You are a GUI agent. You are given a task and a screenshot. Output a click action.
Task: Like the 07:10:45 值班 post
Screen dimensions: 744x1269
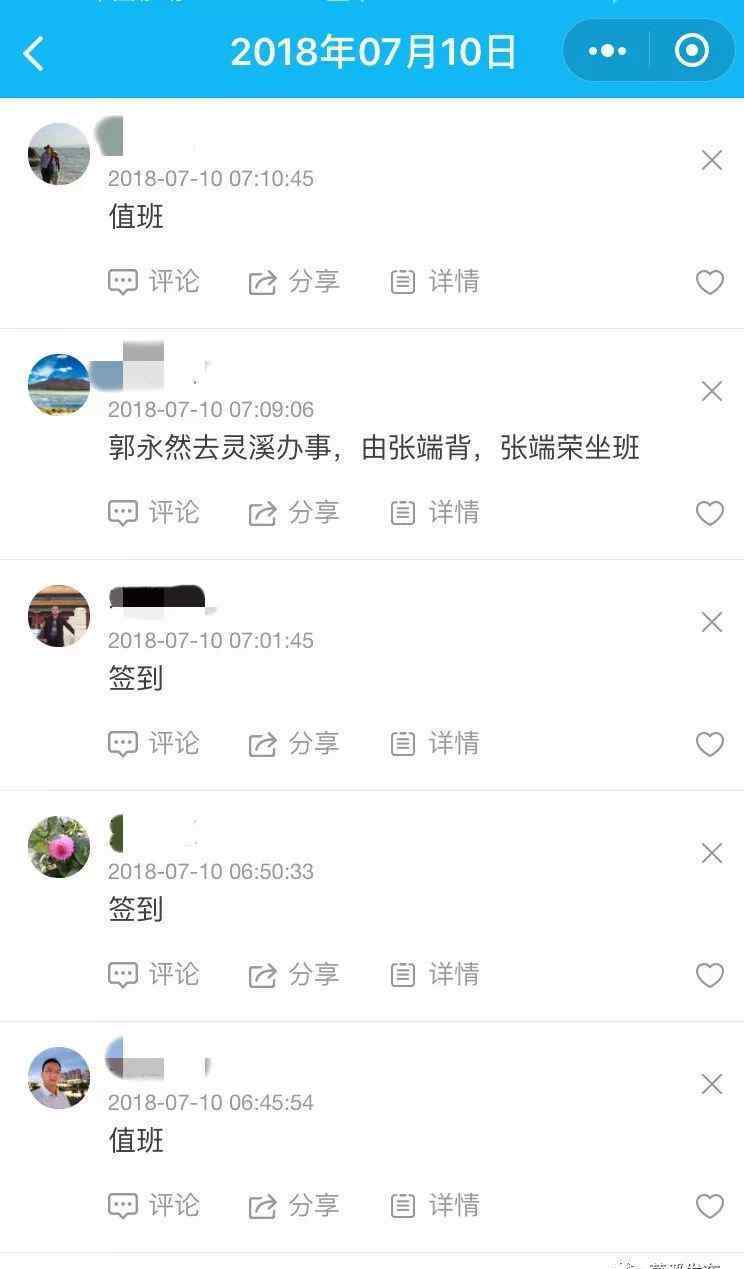point(710,282)
